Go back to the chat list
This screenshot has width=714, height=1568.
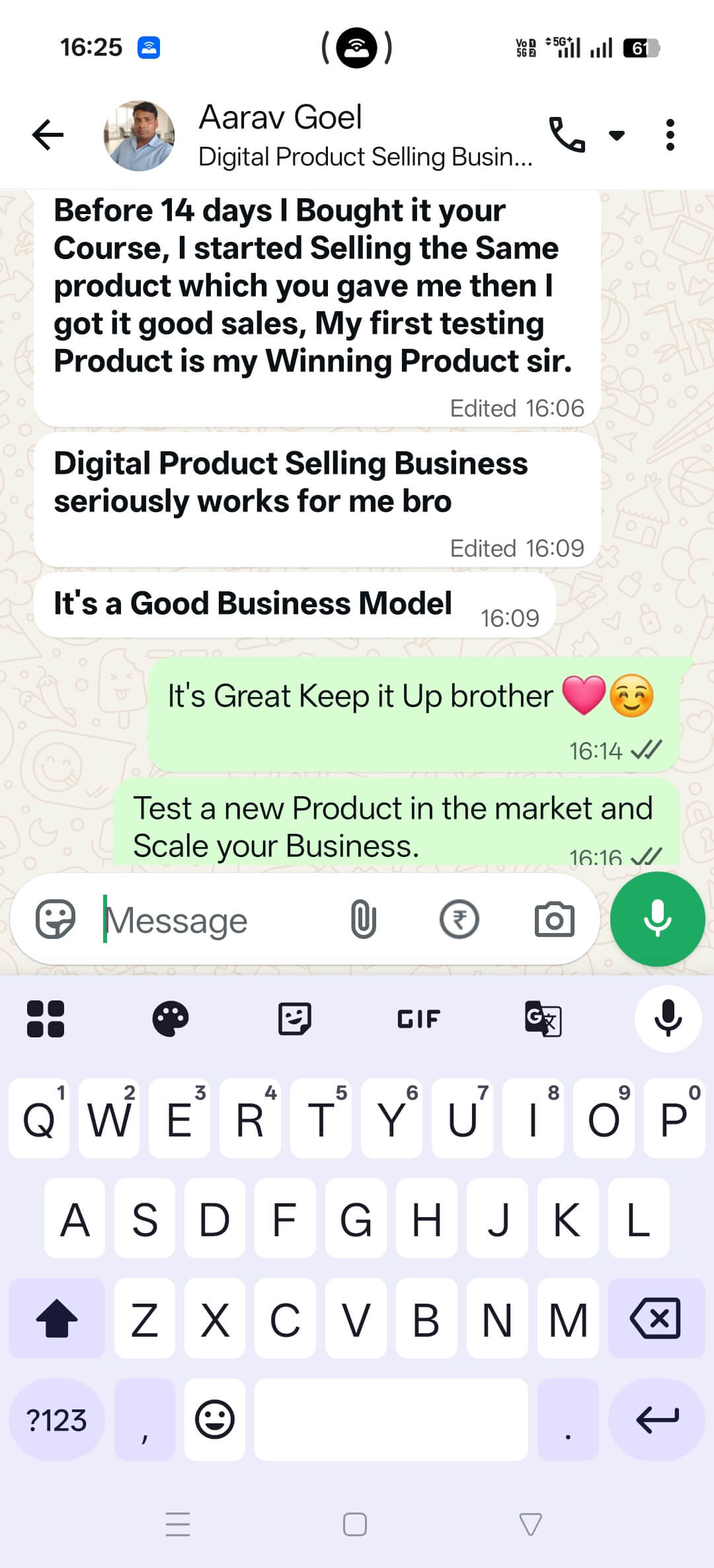(x=48, y=135)
